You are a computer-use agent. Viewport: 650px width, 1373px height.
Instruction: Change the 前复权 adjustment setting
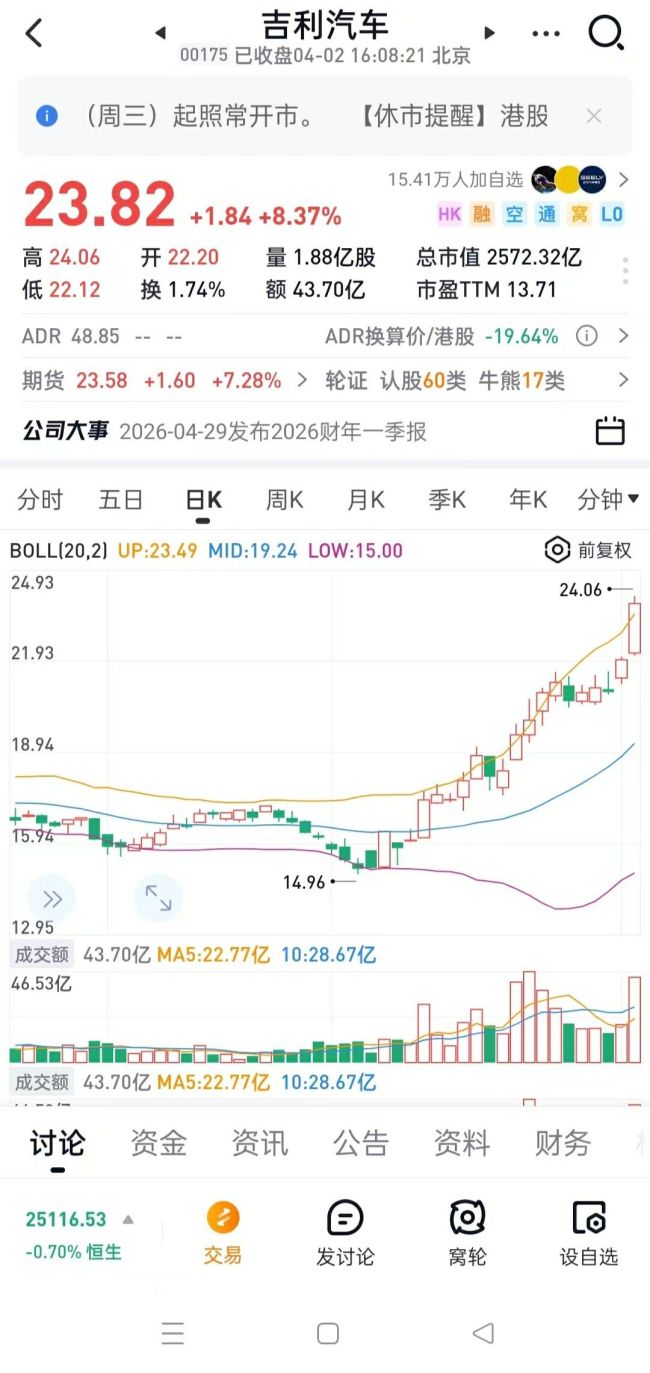[x=588, y=550]
